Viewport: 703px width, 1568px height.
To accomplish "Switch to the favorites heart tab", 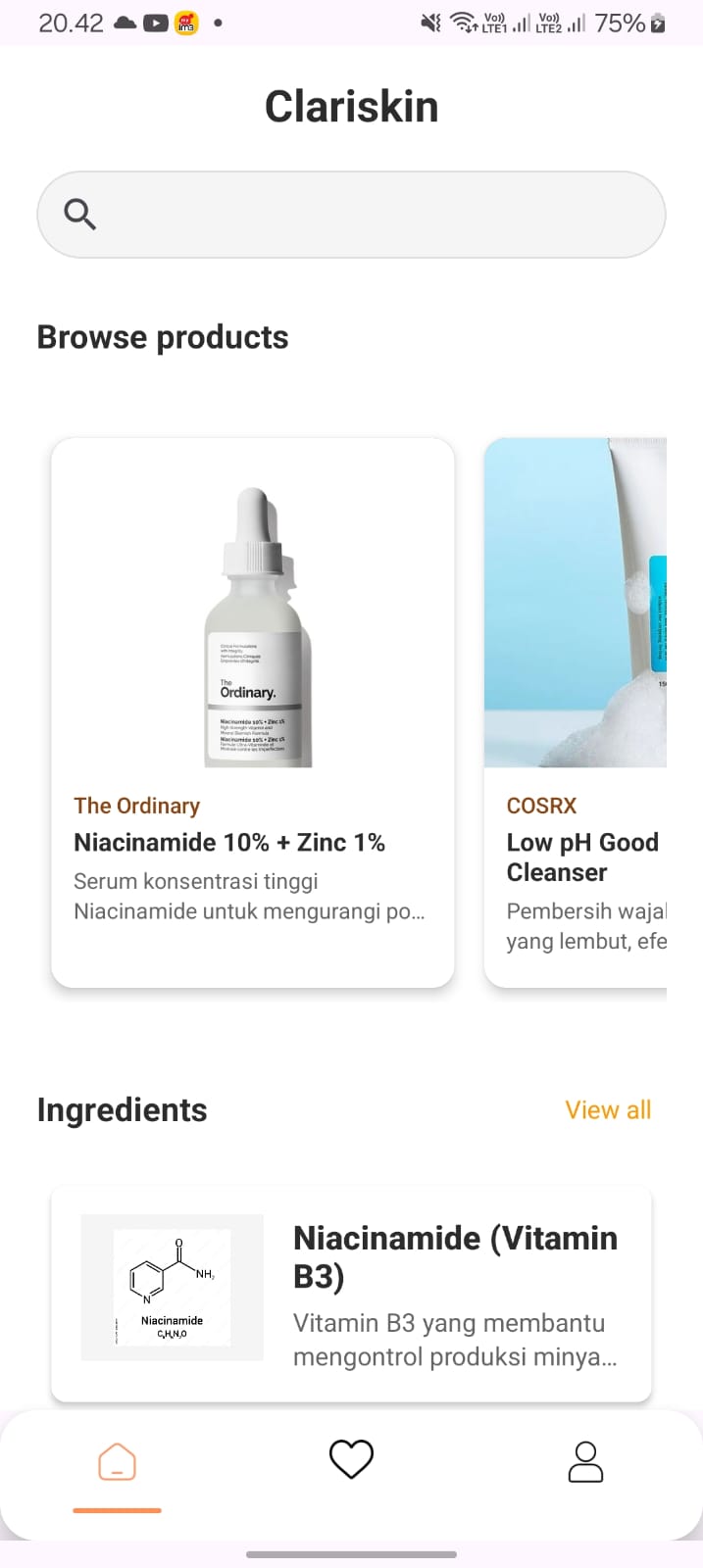I will click(x=351, y=1460).
